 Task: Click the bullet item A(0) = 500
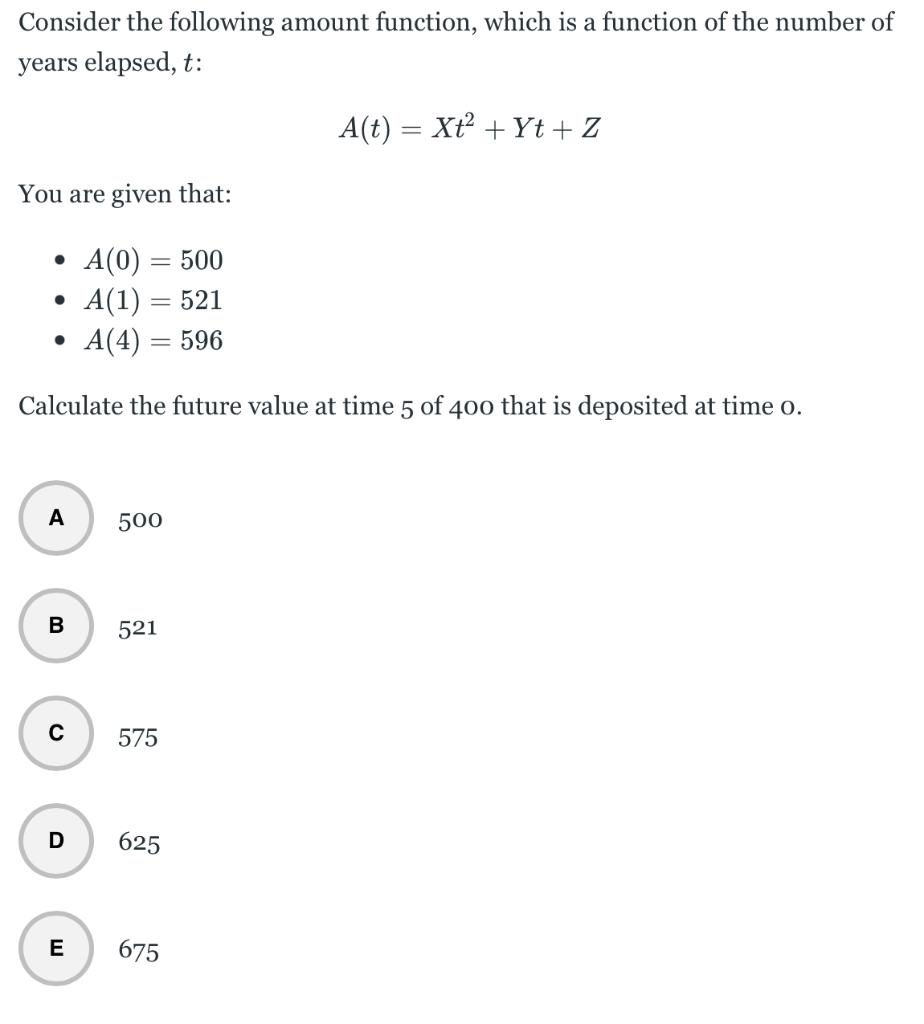click(152, 261)
